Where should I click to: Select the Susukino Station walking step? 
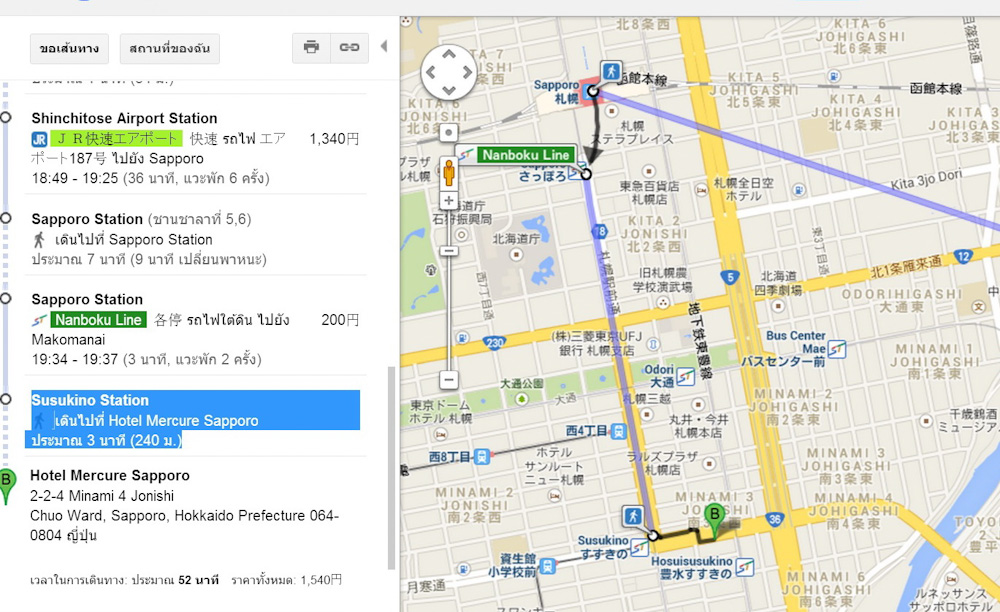90,400
